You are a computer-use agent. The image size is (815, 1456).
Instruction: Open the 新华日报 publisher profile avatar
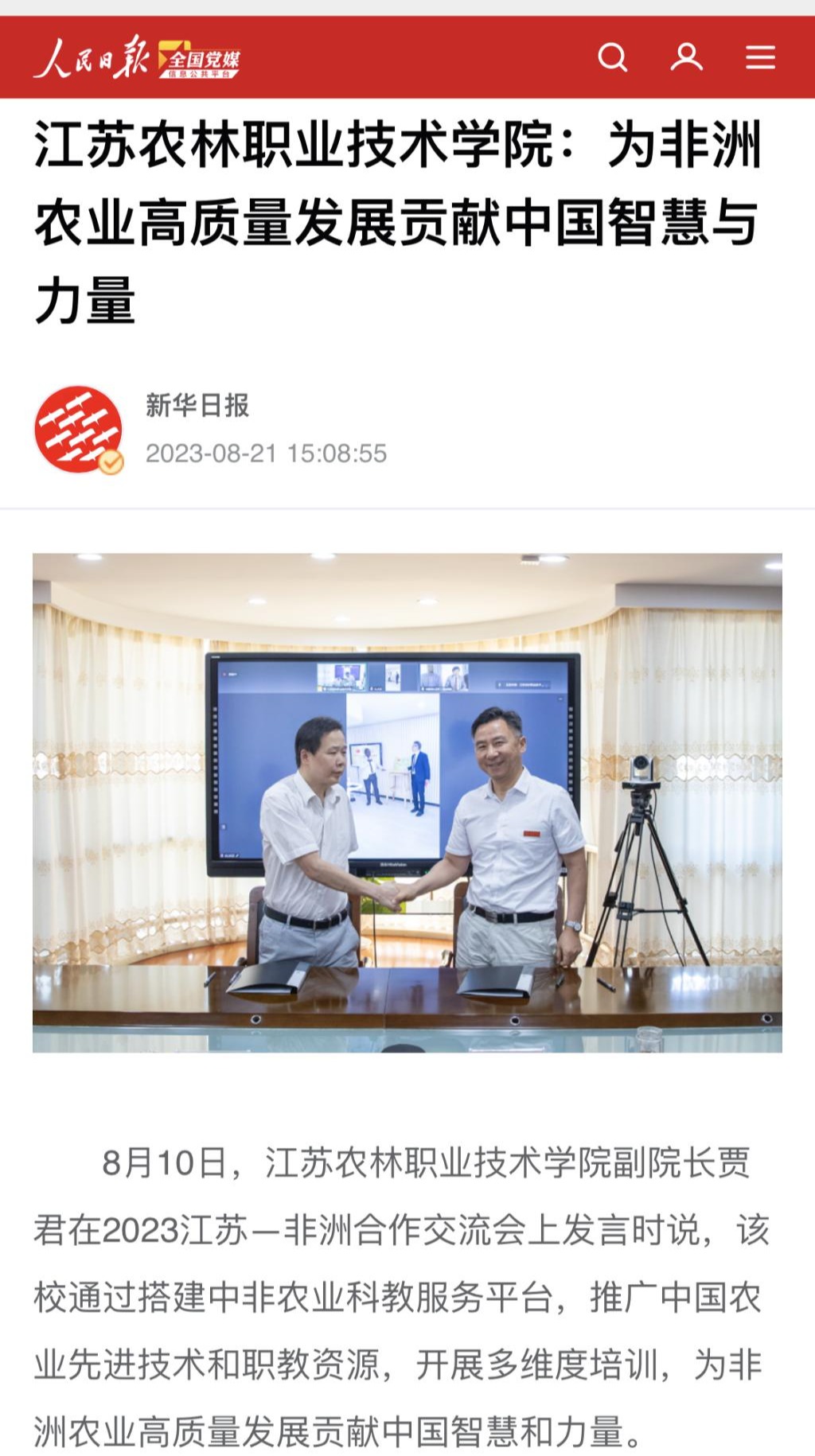pyautogui.click(x=79, y=430)
